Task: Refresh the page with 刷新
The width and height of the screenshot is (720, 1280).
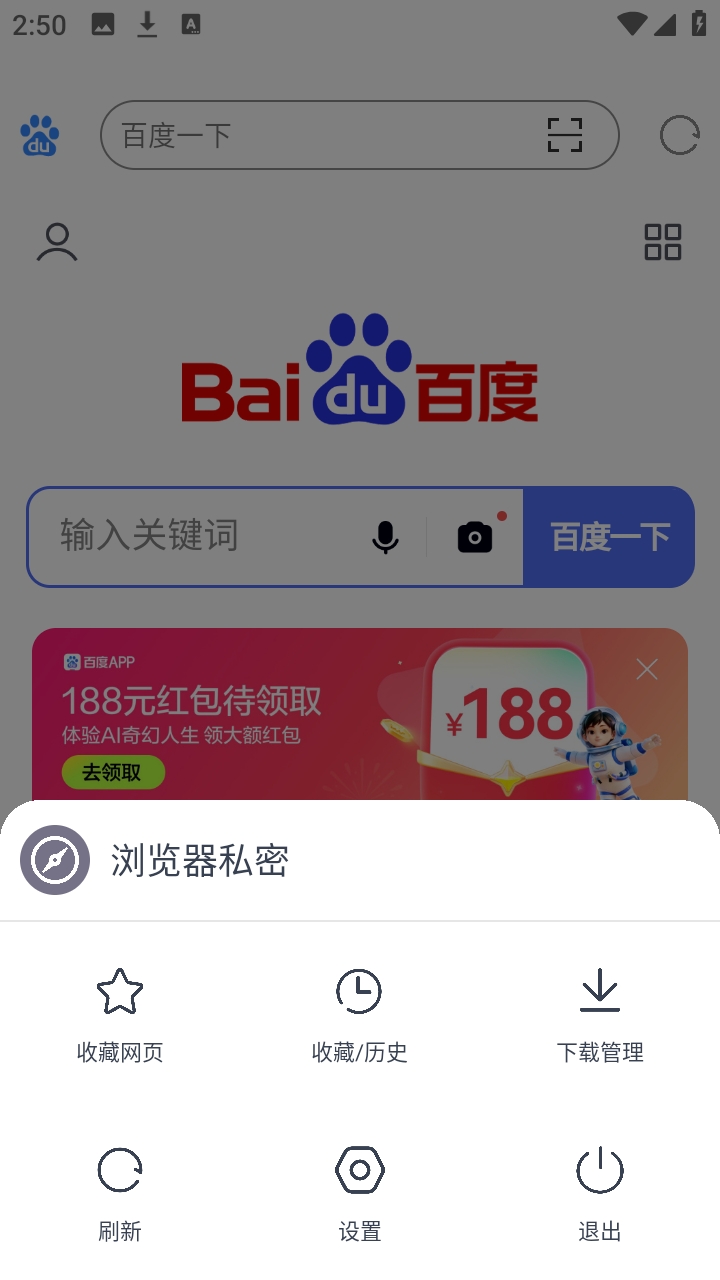Action: click(120, 1192)
